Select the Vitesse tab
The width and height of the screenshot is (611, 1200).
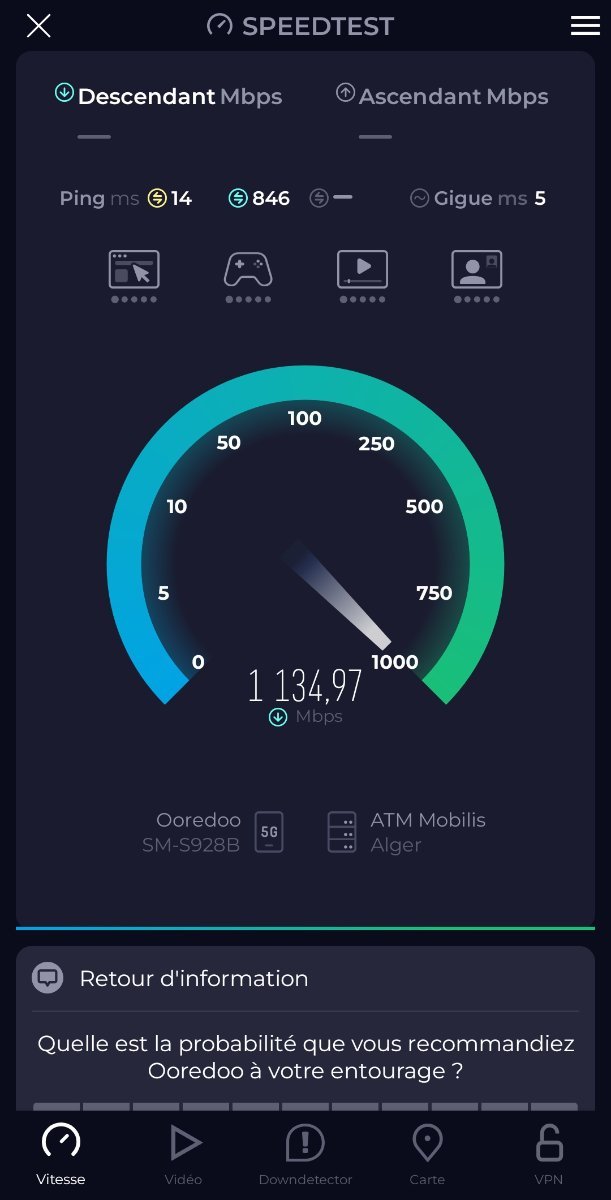61,1153
